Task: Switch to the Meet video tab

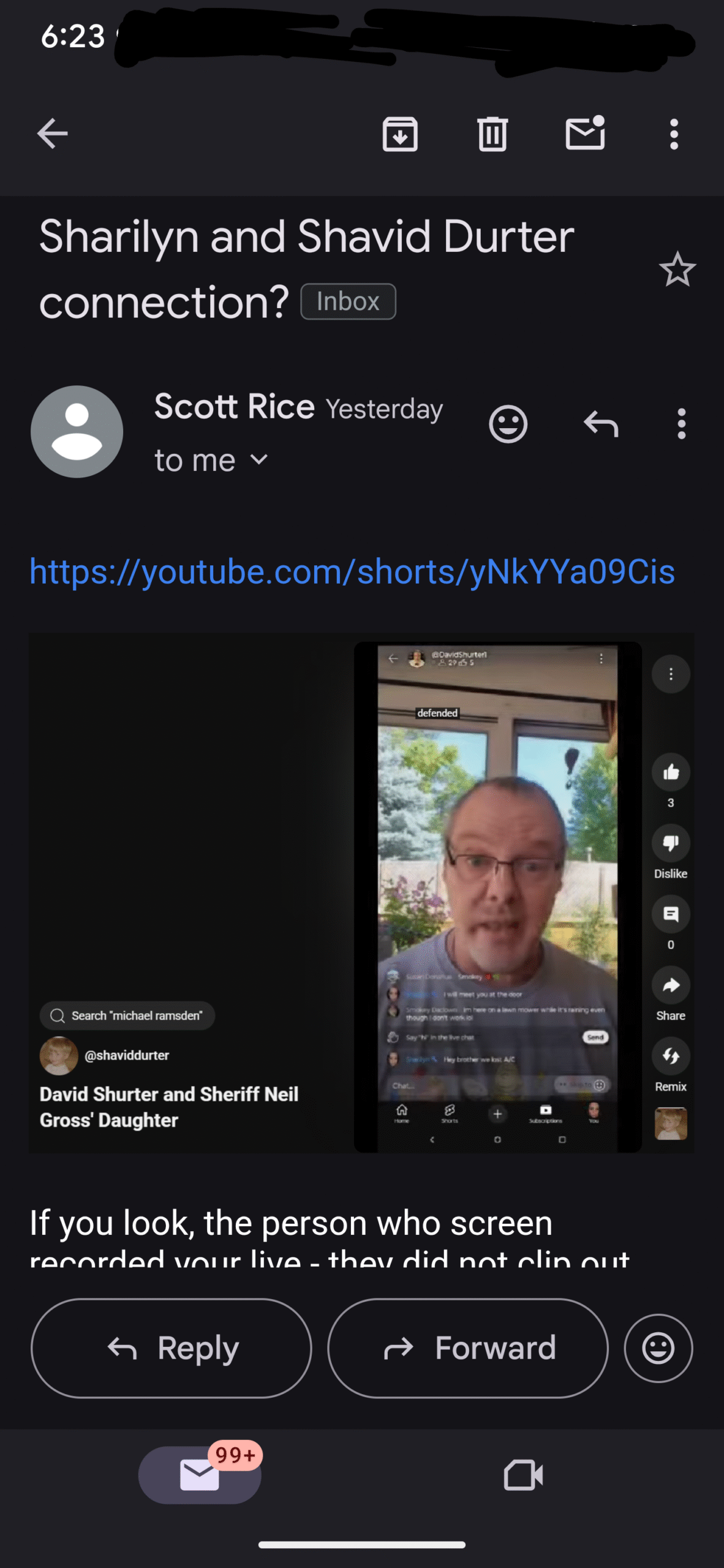Action: point(523,1475)
